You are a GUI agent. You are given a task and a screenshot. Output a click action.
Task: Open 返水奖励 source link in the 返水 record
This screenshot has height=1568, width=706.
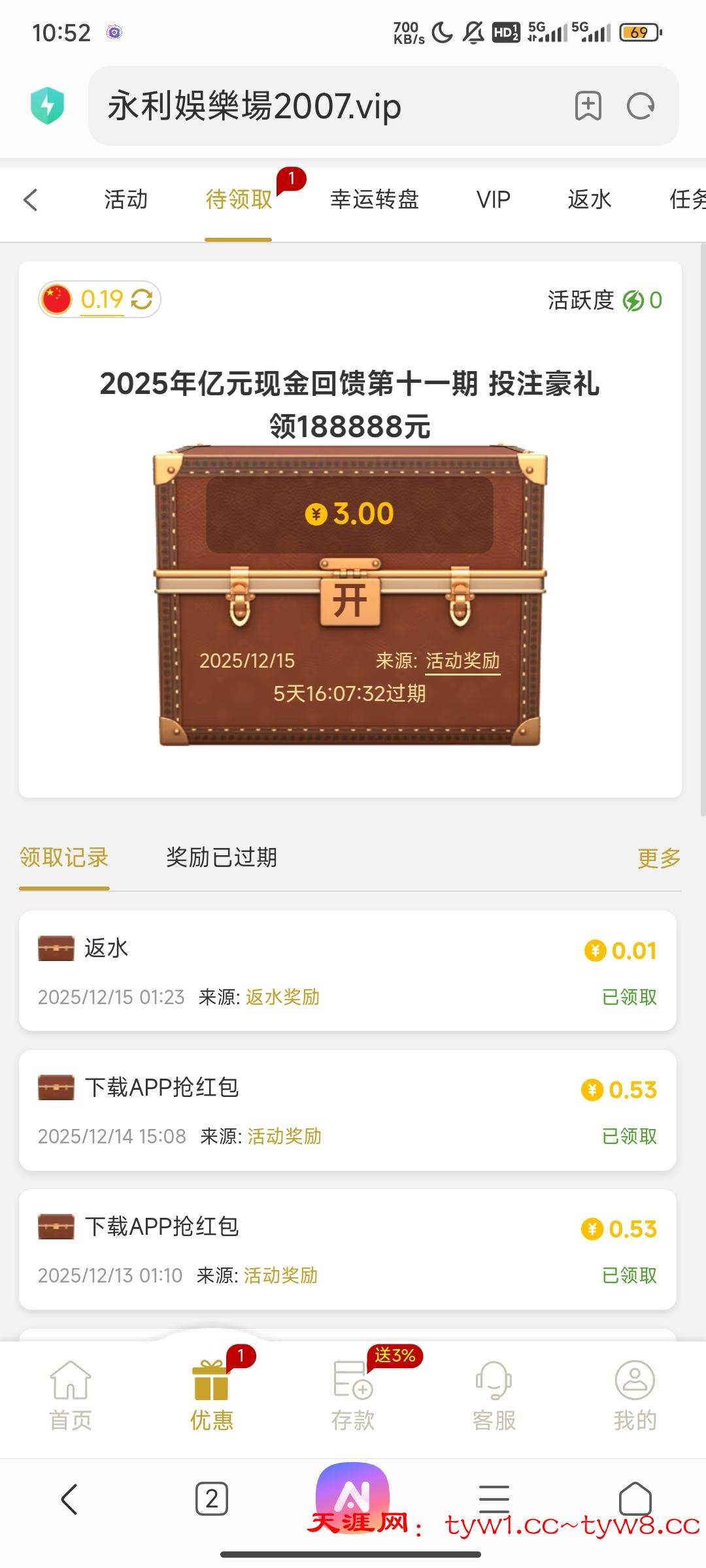coord(282,997)
